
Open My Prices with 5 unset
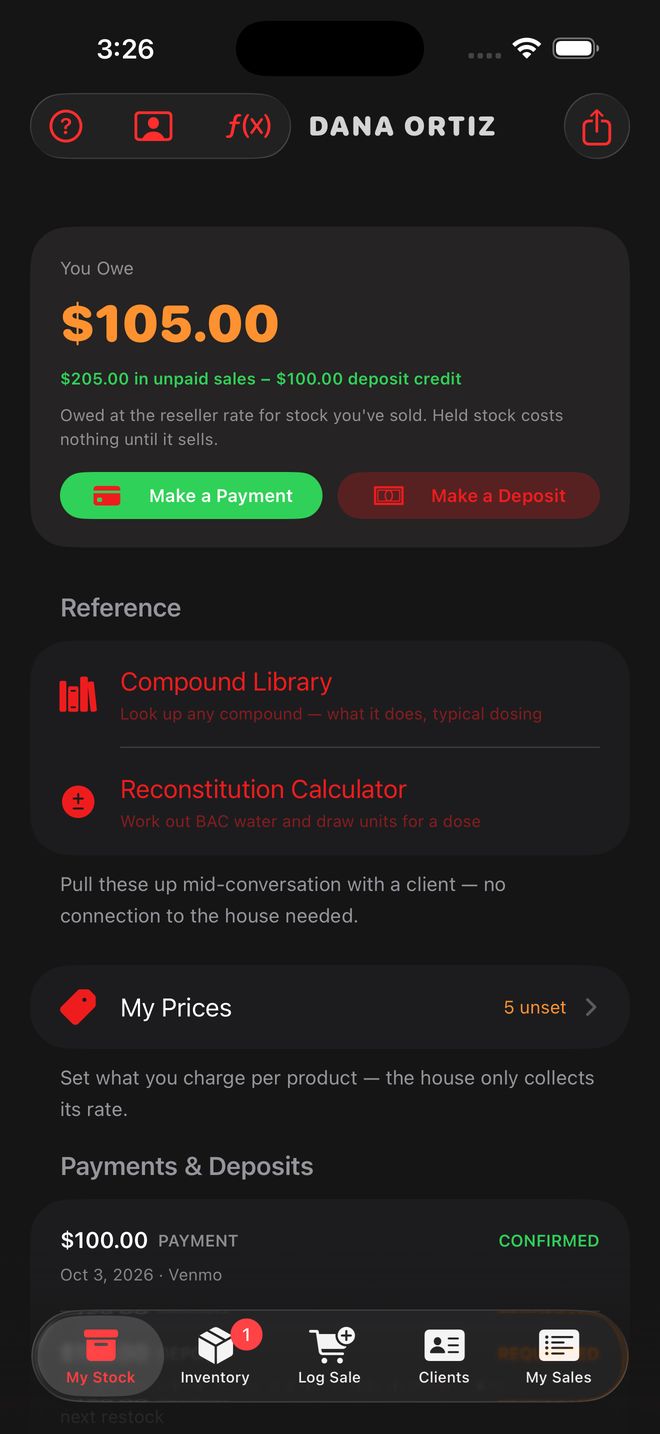tap(330, 1007)
